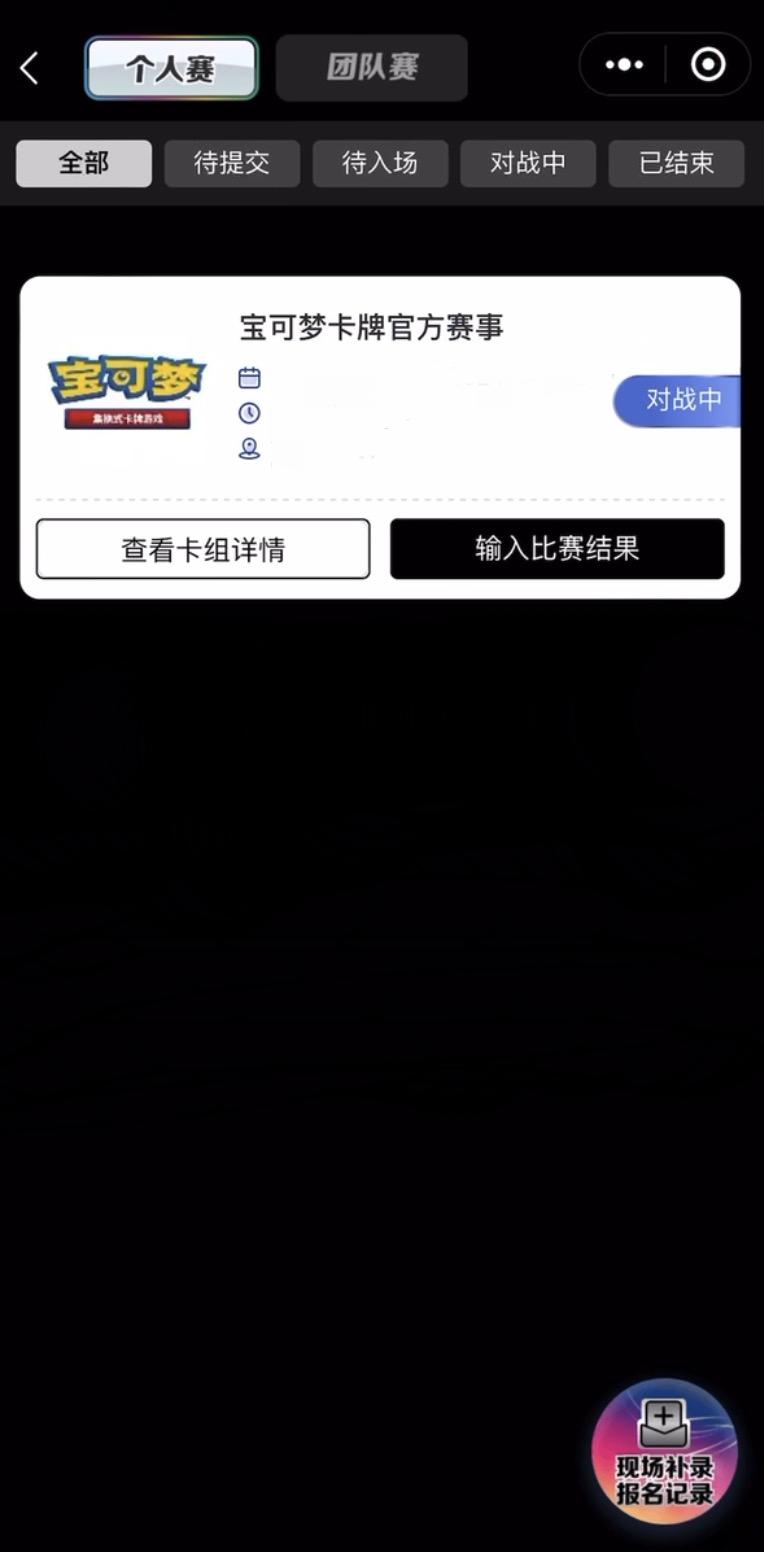Select the 全部 filter

click(x=84, y=163)
